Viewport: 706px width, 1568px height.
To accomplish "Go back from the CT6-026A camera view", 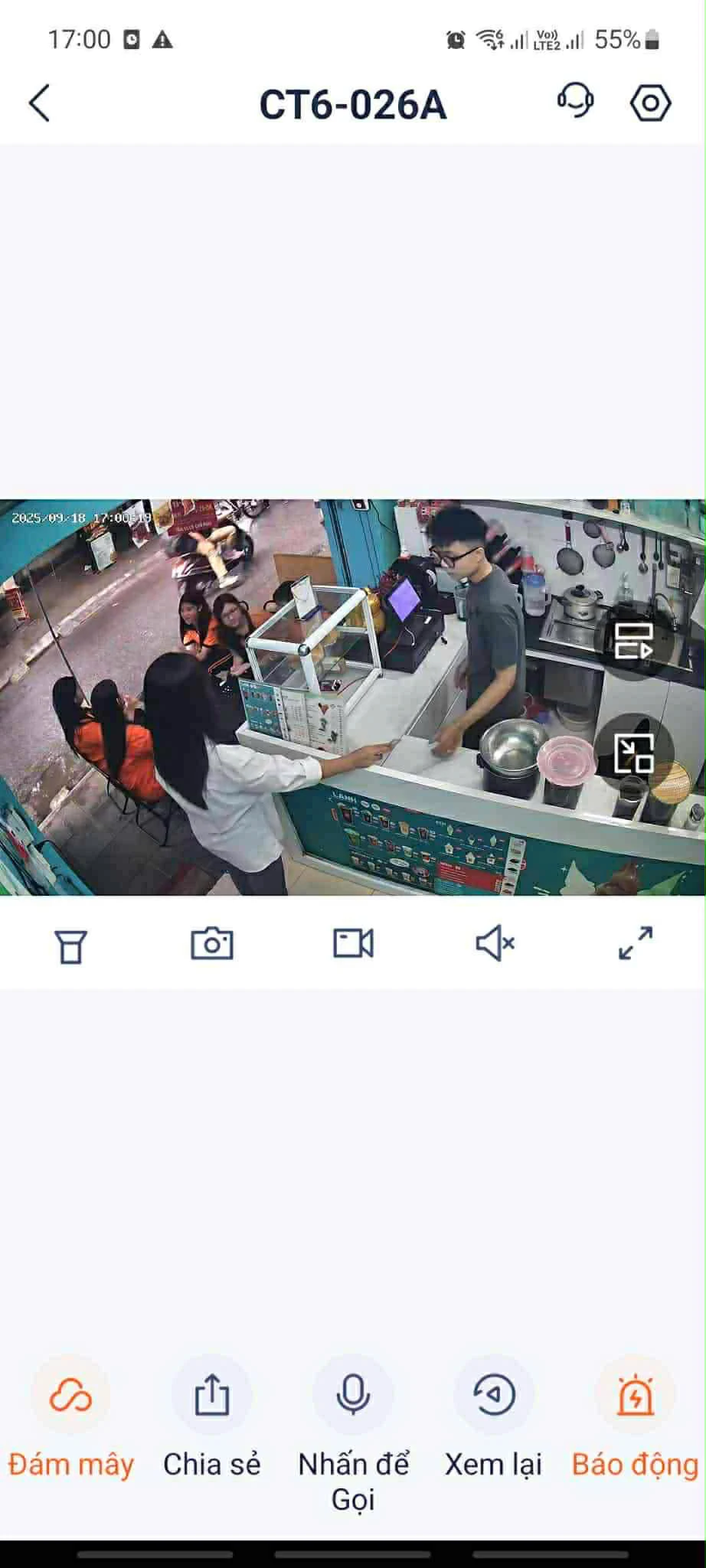I will (40, 103).
